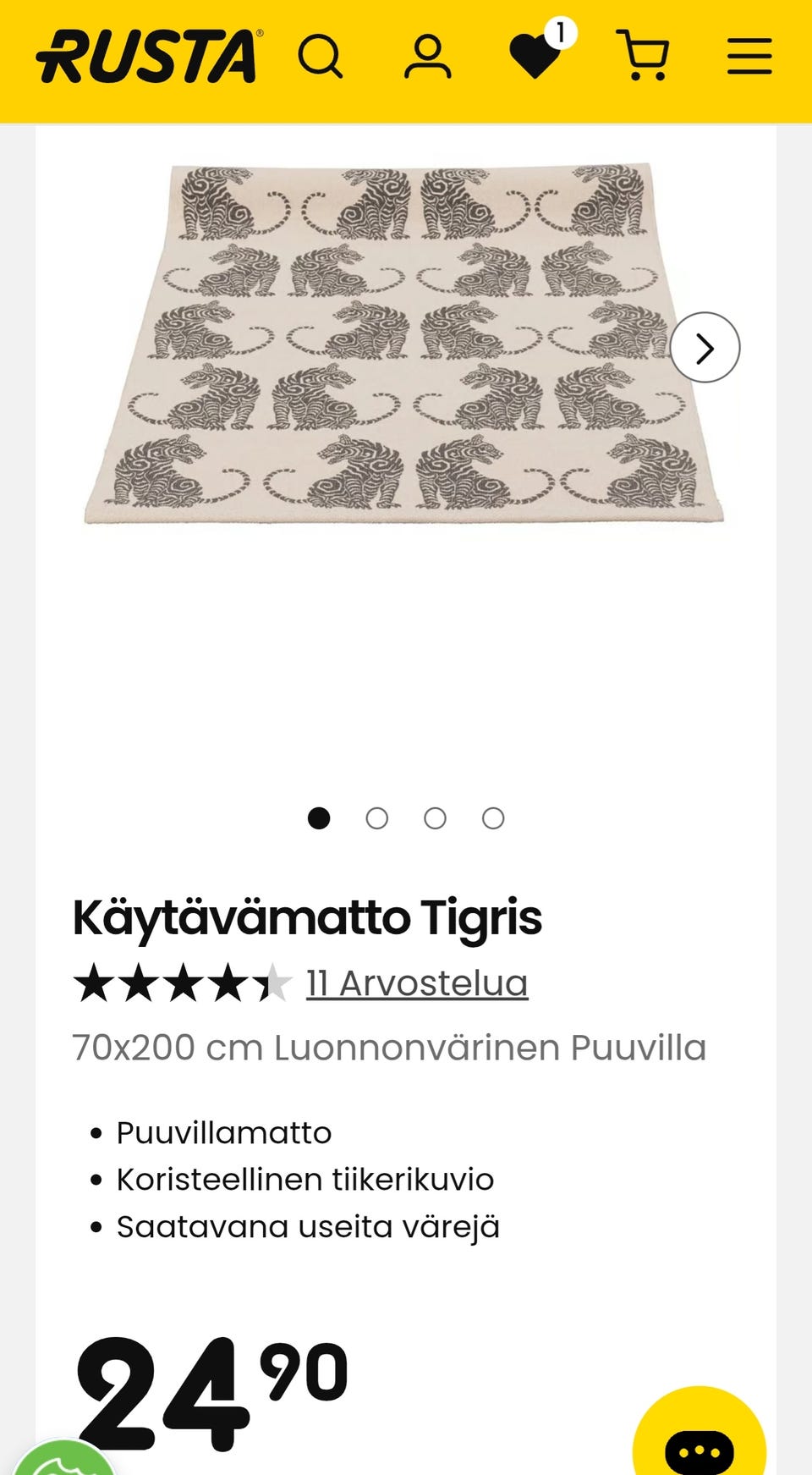The height and width of the screenshot is (1475, 812).
Task: Select the first carousel indicator dot
Action: tap(321, 818)
